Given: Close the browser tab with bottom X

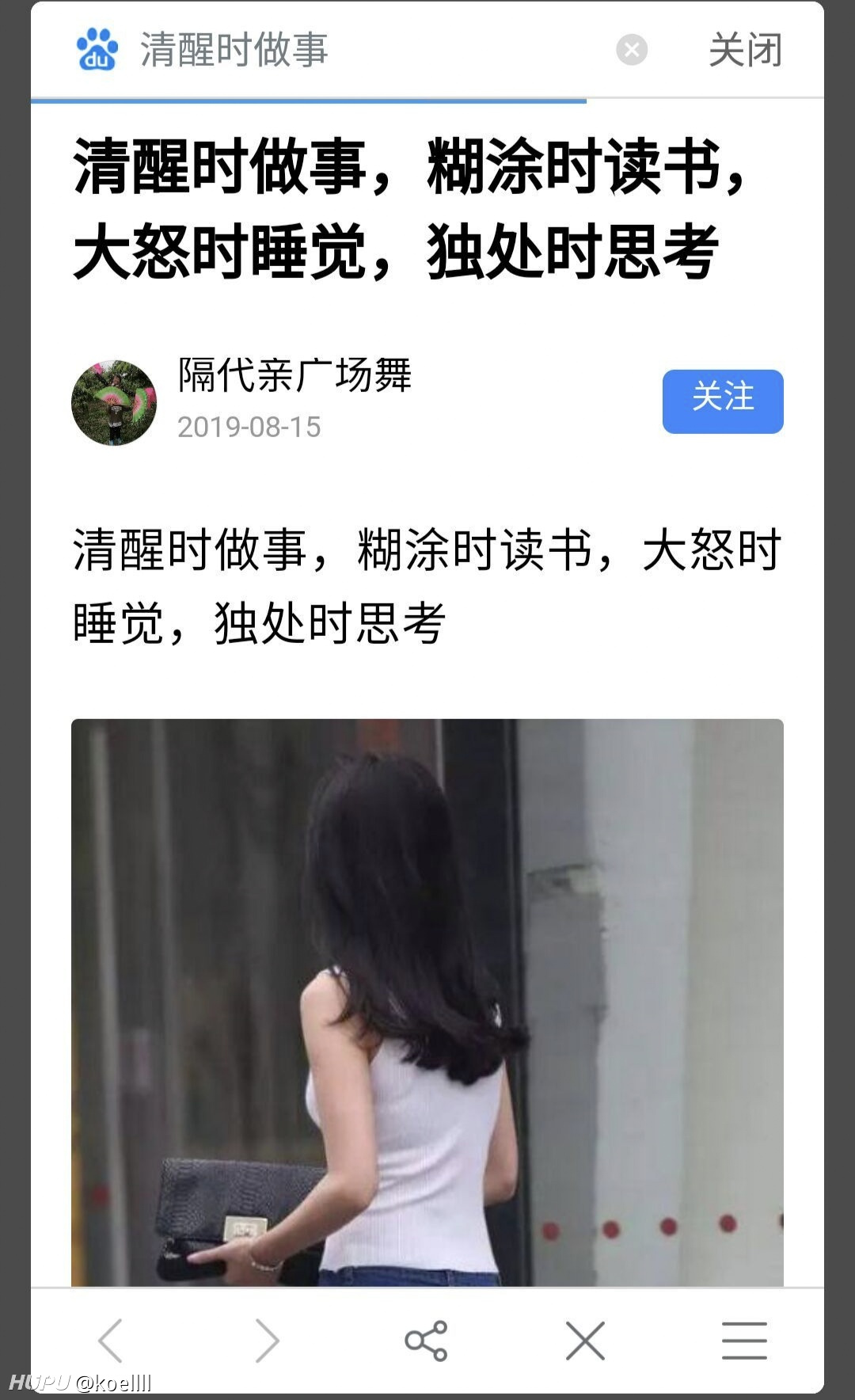Looking at the screenshot, I should pyautogui.click(x=585, y=1341).
